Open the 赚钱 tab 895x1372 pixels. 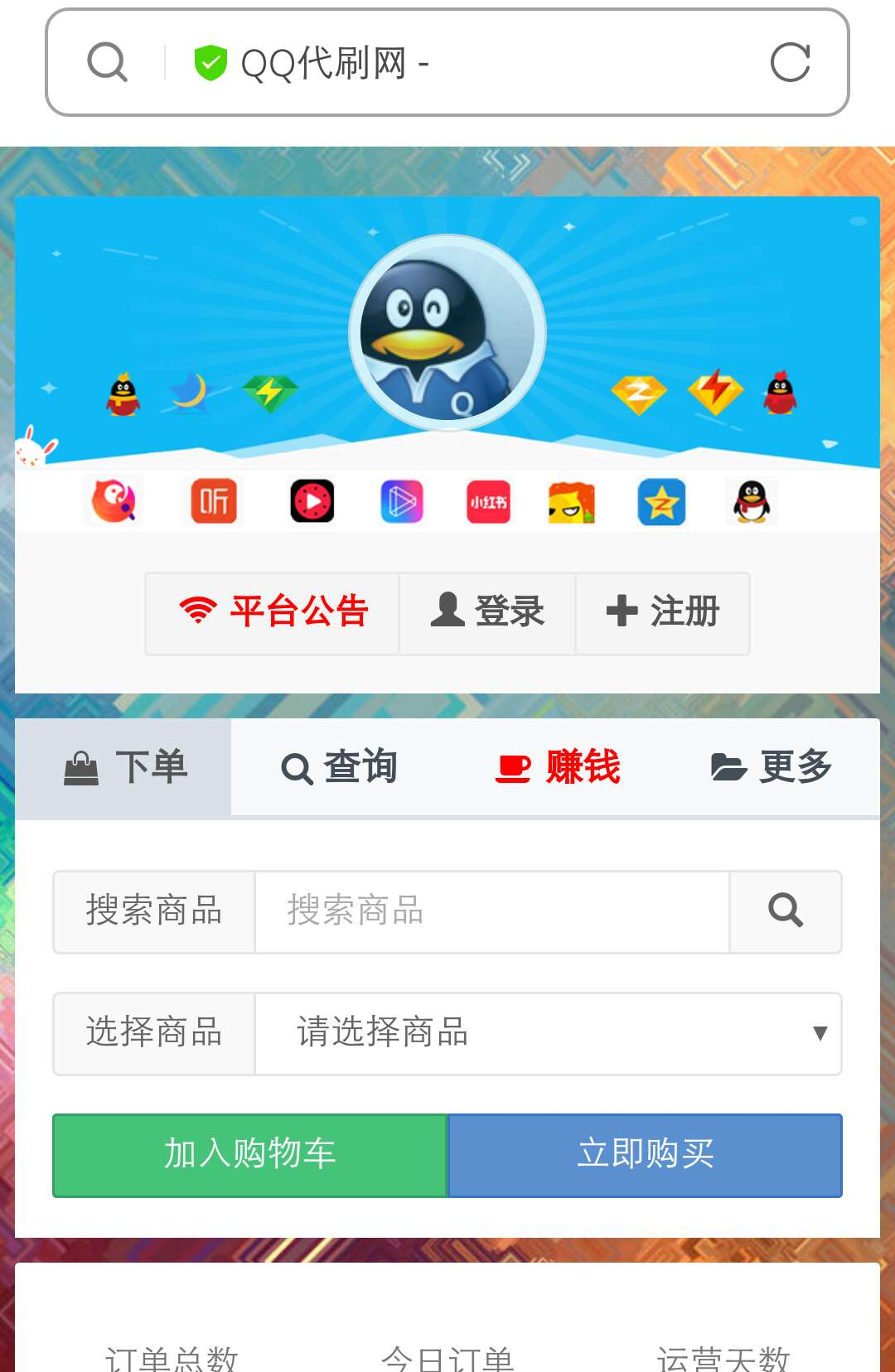click(558, 767)
